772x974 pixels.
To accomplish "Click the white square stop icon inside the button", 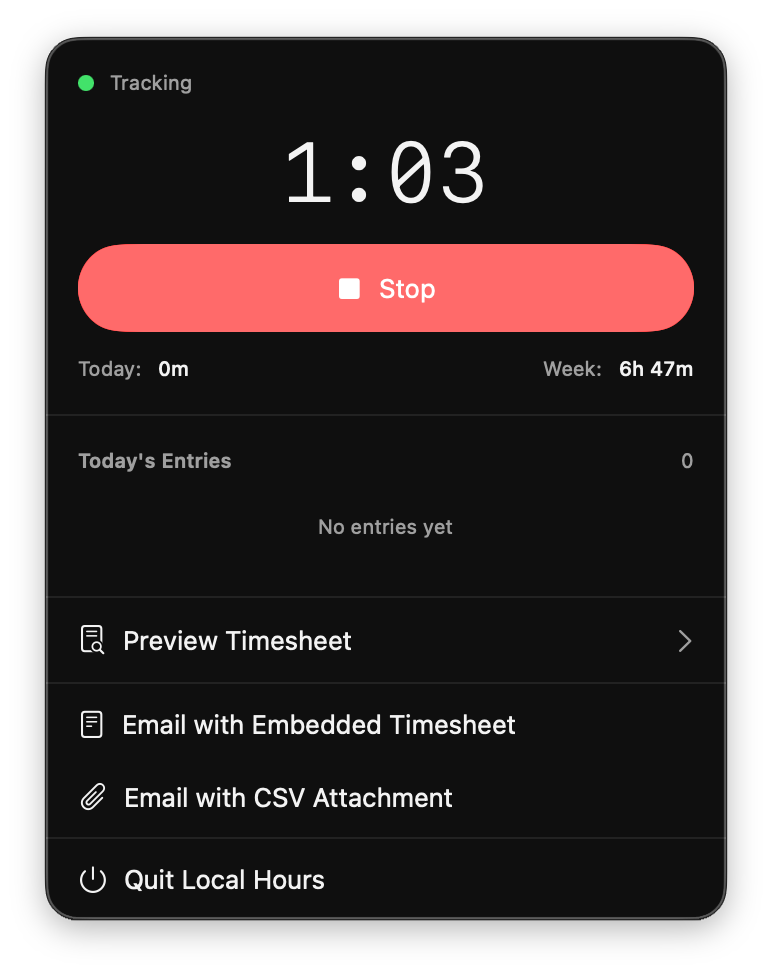I will click(347, 288).
